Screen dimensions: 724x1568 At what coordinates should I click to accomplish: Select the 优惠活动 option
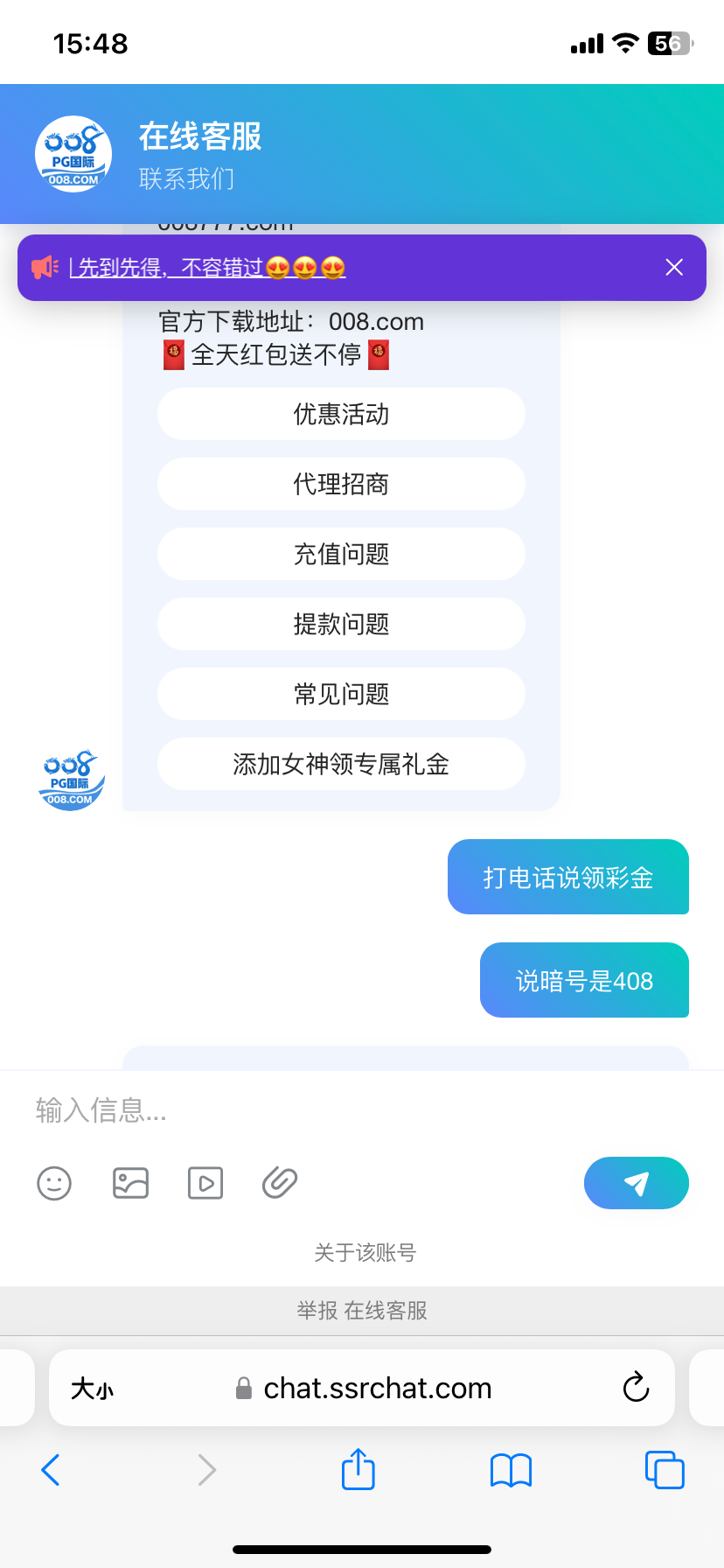click(341, 414)
